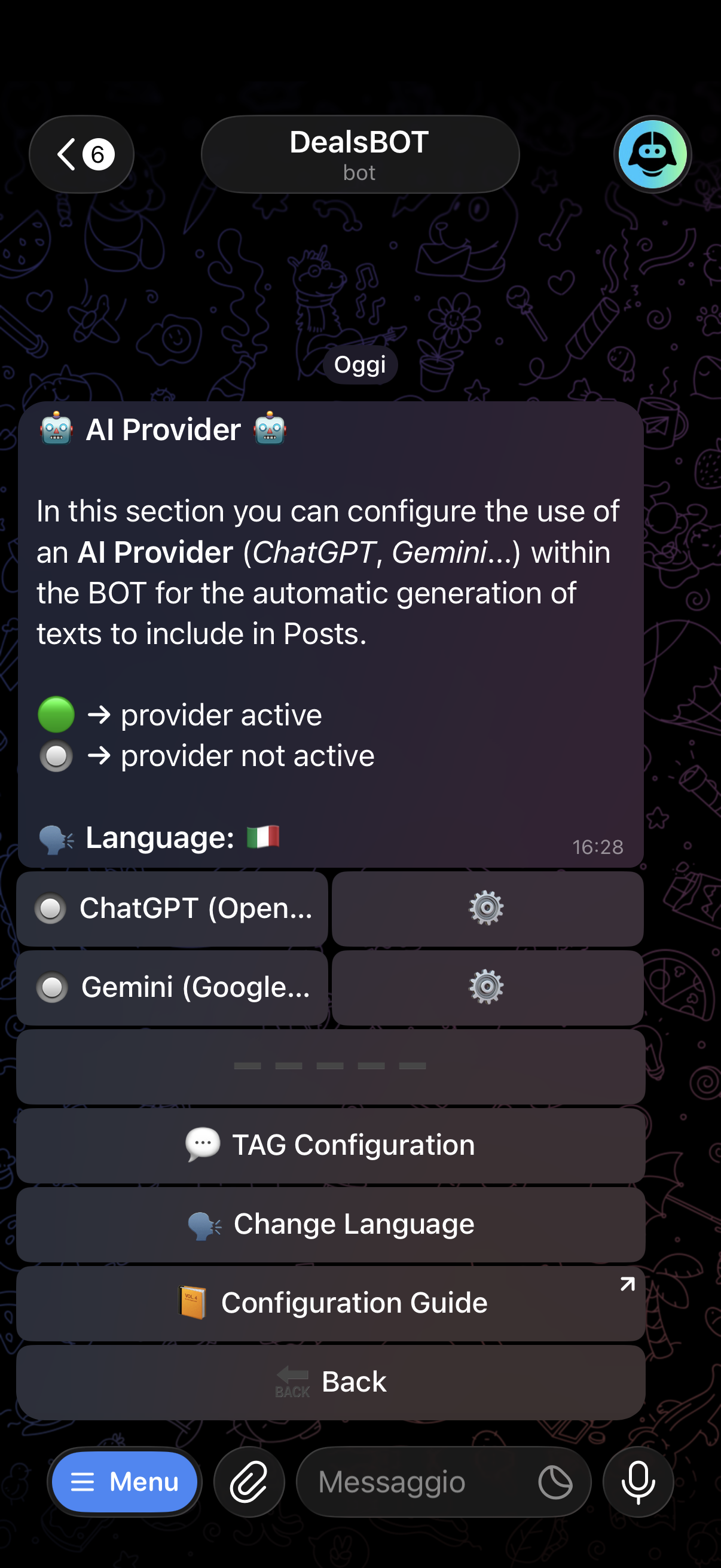The width and height of the screenshot is (721, 1568).
Task: Open the DealsBOT profile avatar
Action: pyautogui.click(x=652, y=155)
